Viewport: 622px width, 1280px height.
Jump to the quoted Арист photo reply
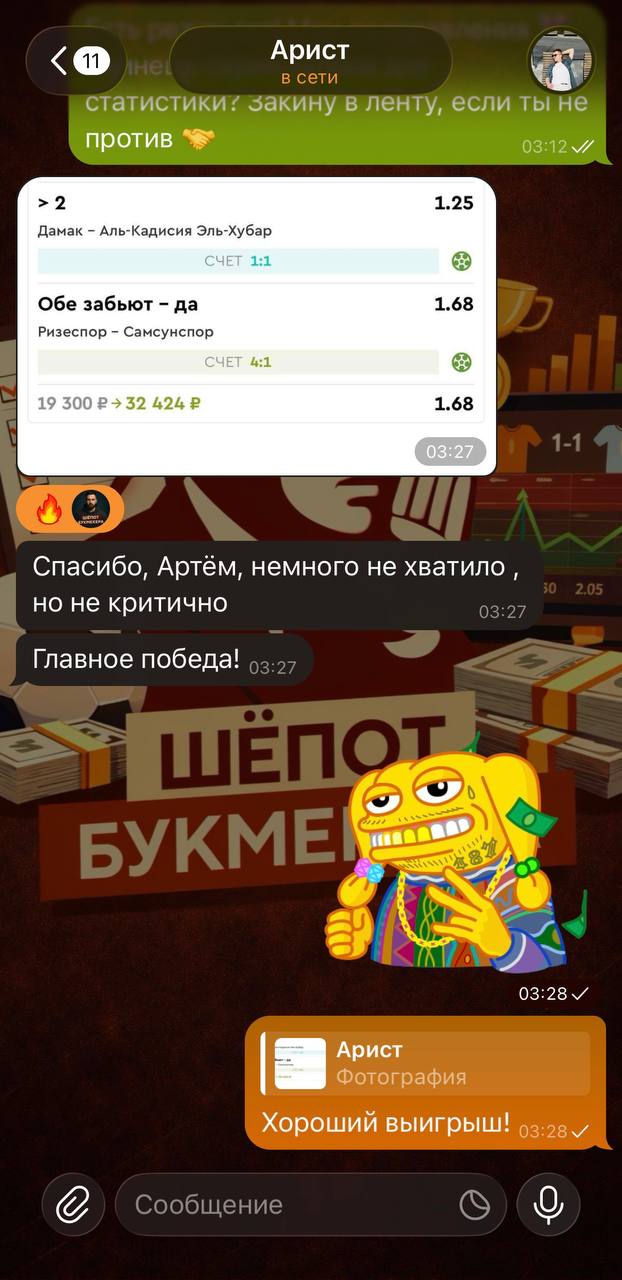[x=425, y=1063]
